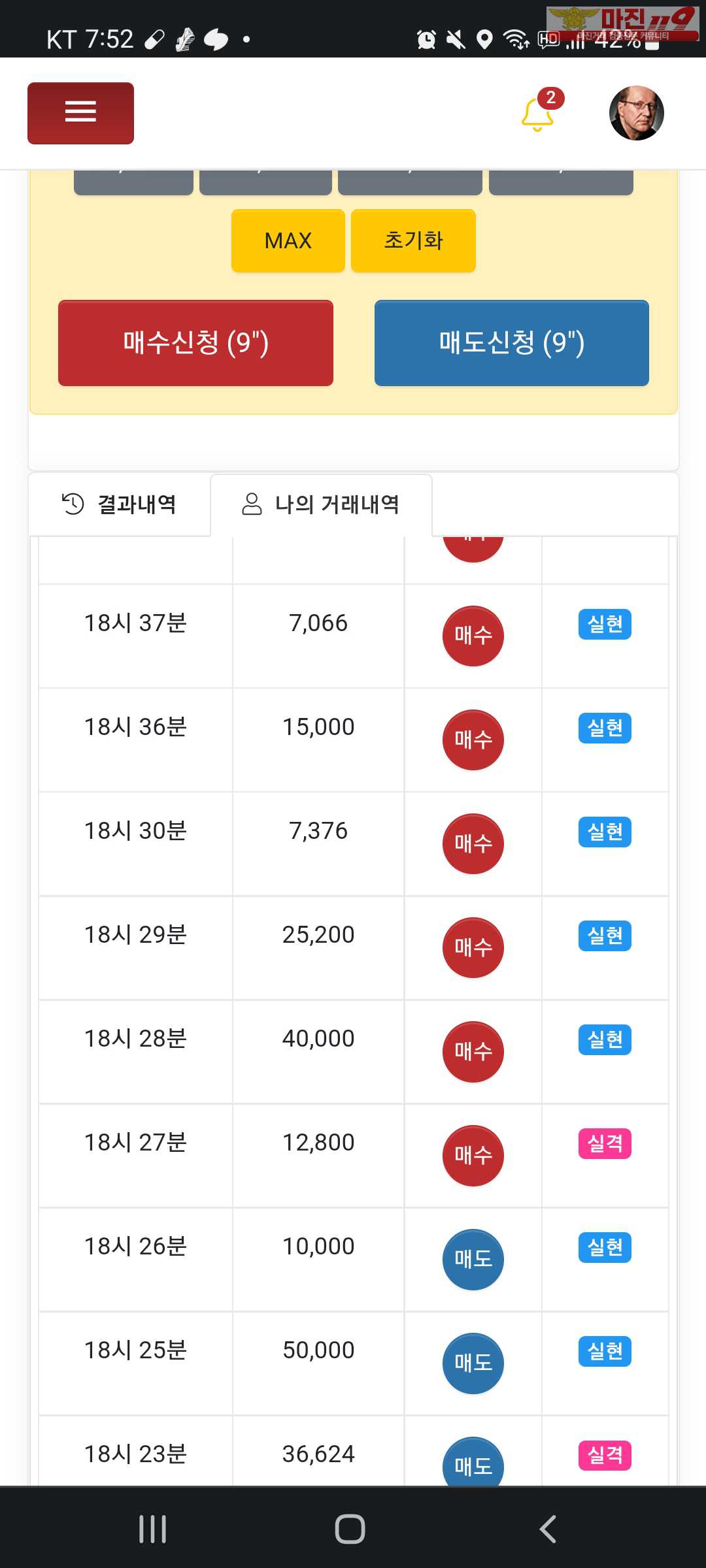
Task: Submit a buy order with 매수신청
Action: point(195,343)
